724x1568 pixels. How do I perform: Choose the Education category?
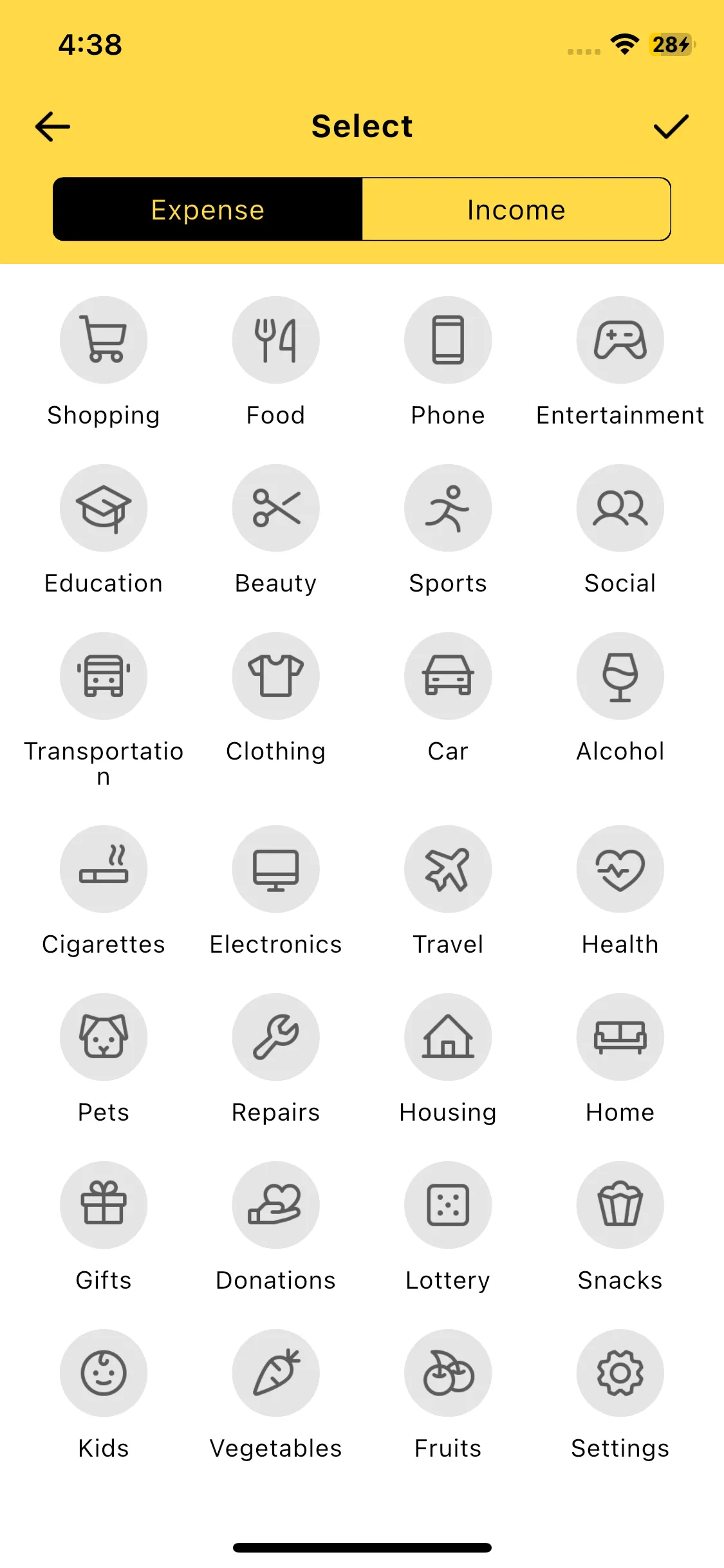tap(104, 508)
